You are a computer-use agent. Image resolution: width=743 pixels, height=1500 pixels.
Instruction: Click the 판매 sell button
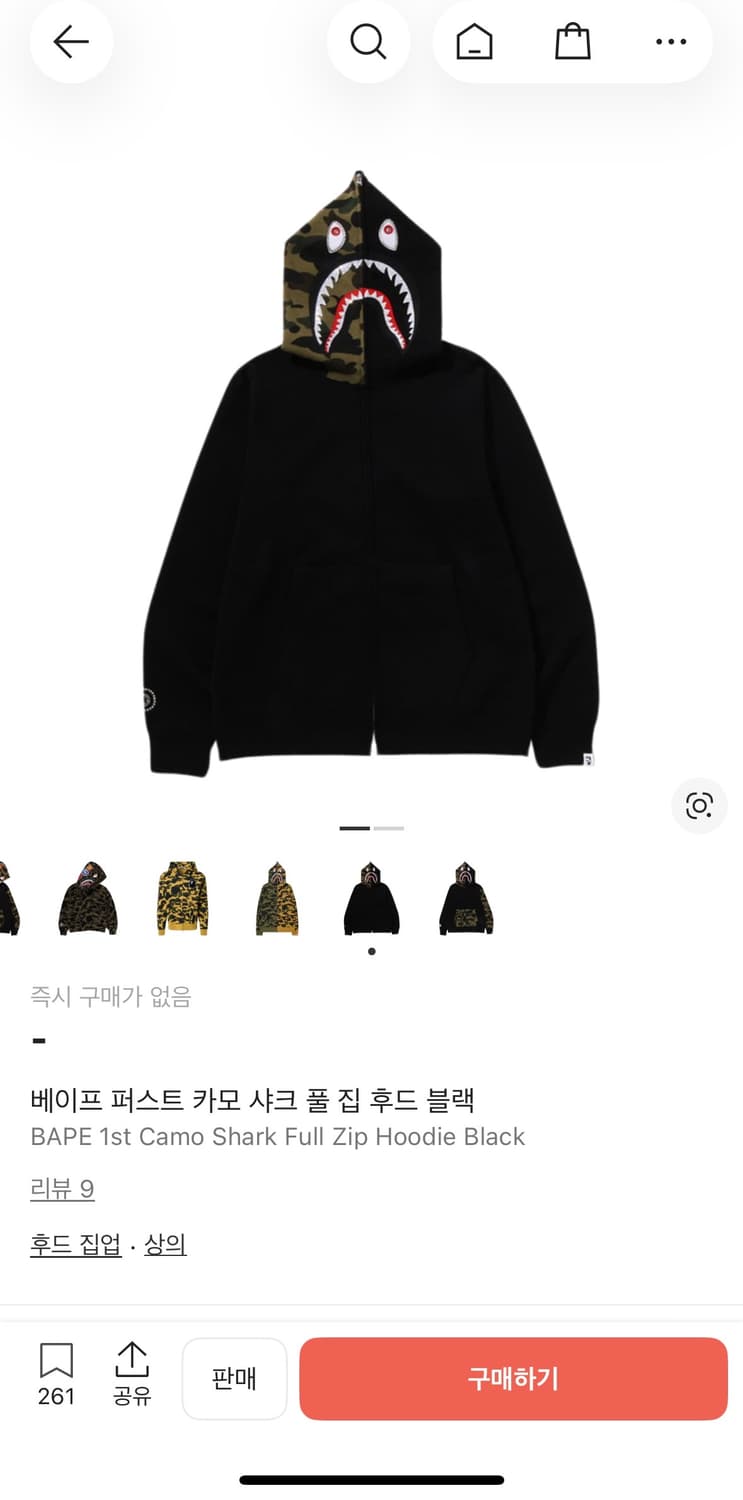(234, 1379)
